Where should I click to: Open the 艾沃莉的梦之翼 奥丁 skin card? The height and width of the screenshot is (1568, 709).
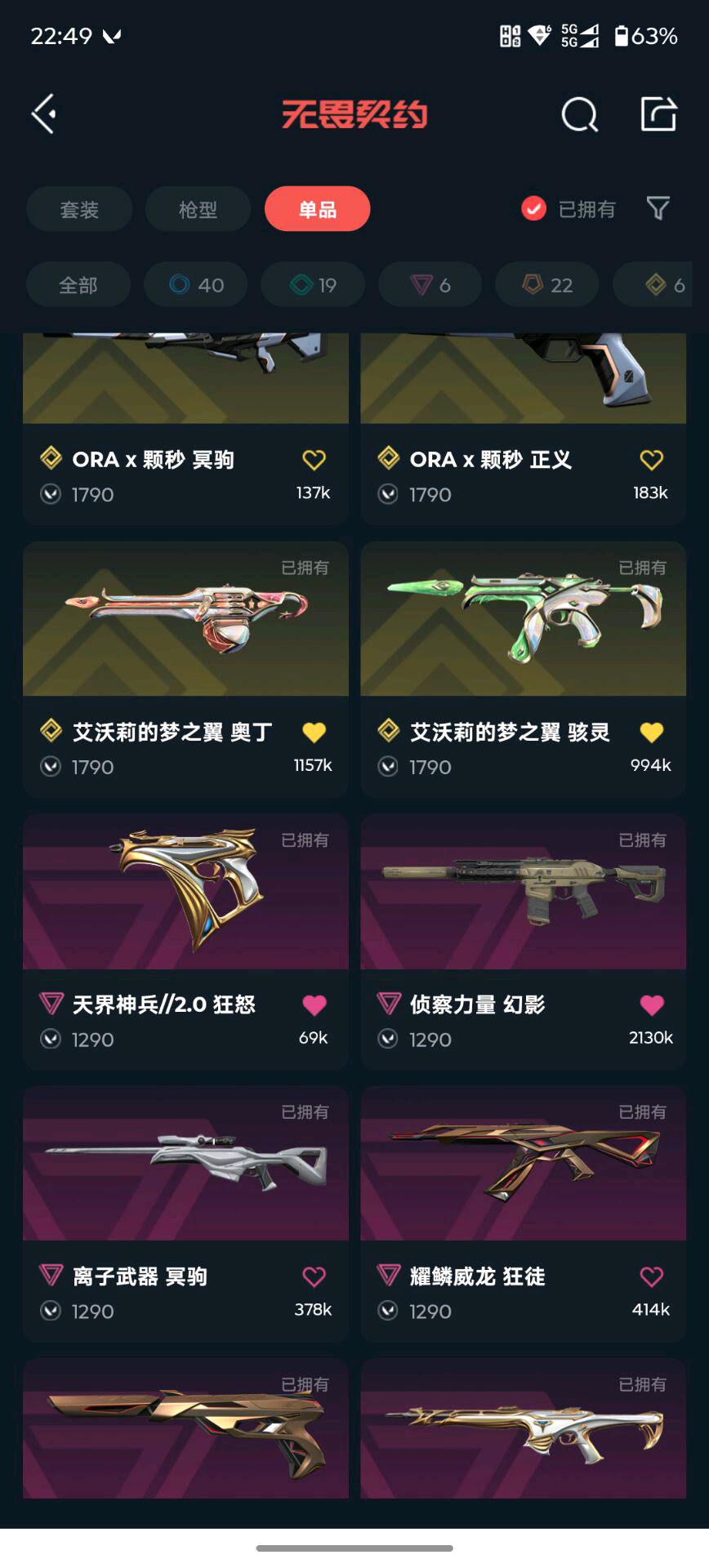(185, 621)
